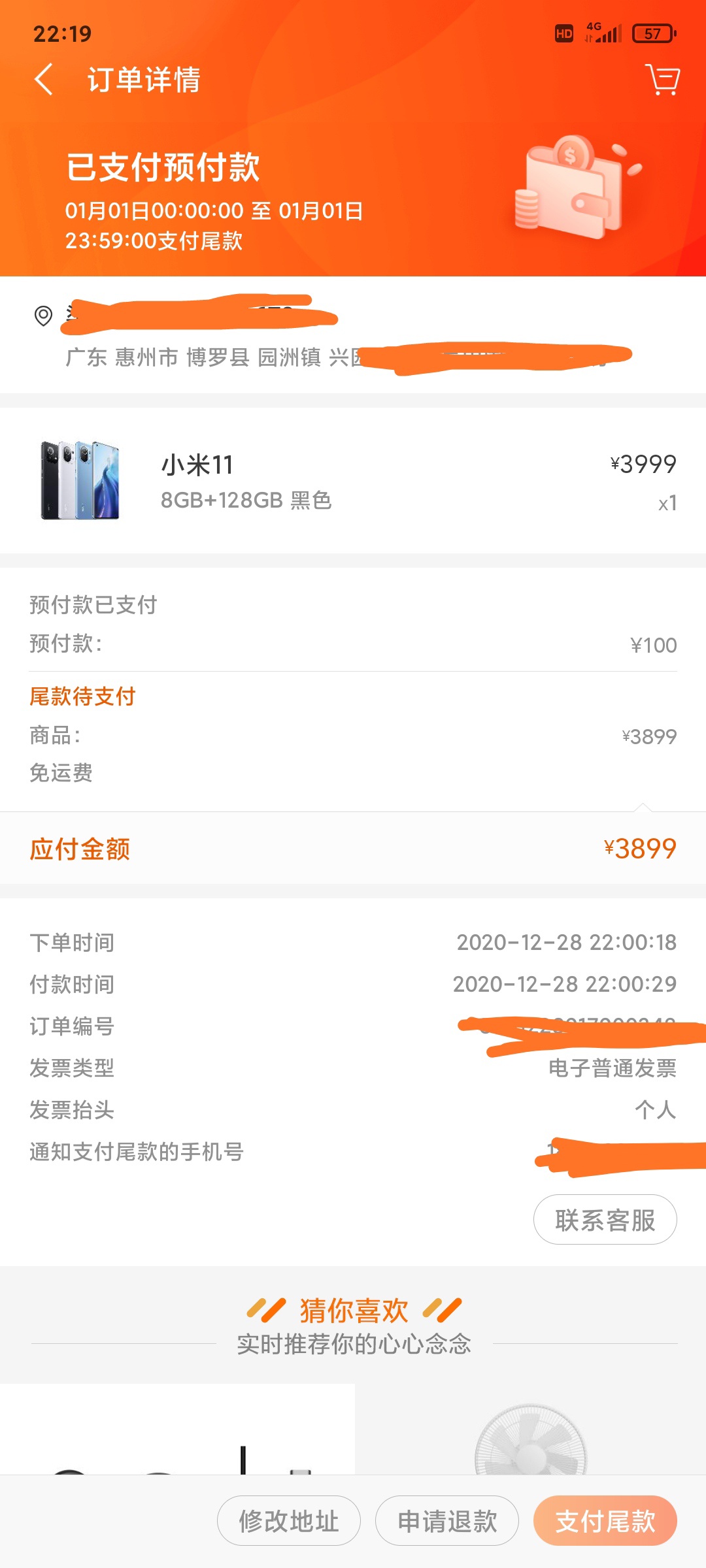Open the shopping cart
The height and width of the screenshot is (1568, 706).
(662, 80)
